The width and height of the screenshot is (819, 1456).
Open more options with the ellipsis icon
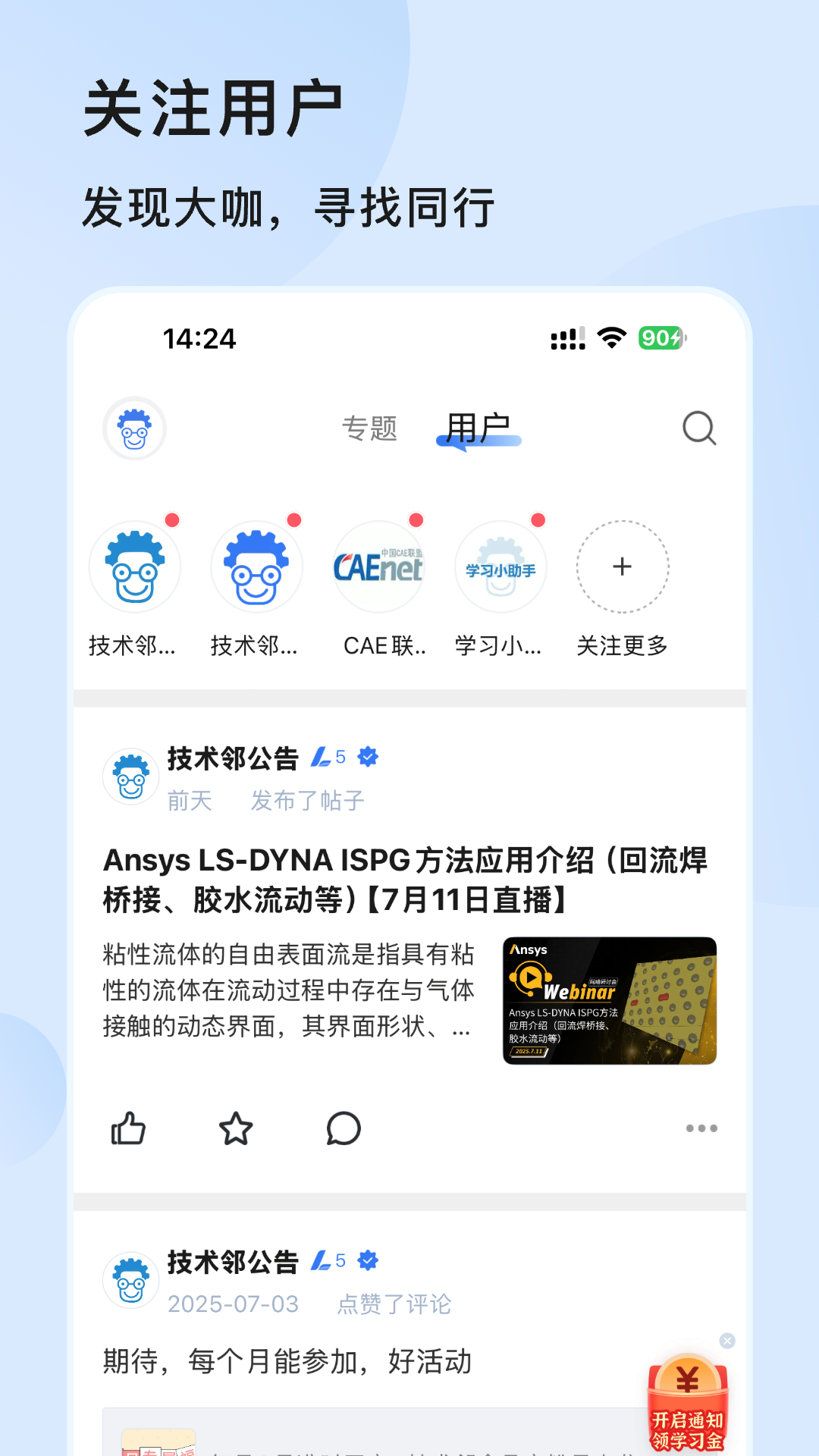700,1129
